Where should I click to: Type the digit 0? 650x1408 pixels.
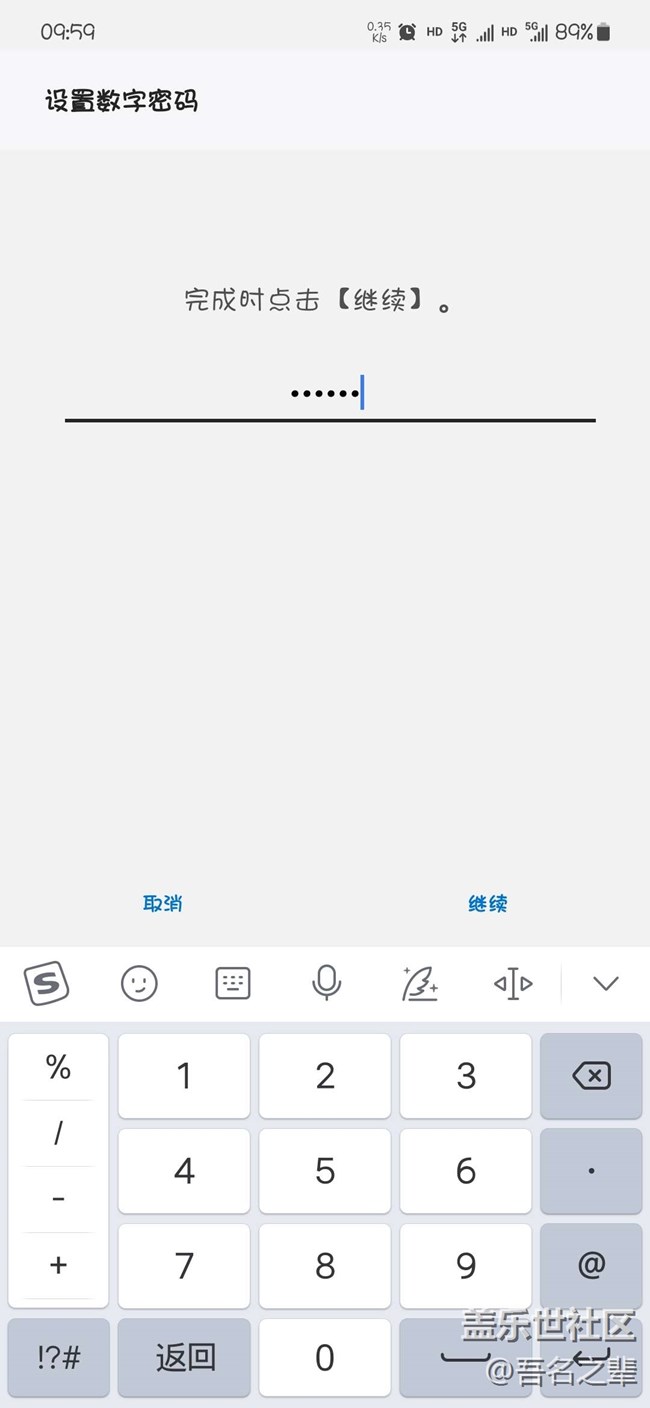pyautogui.click(x=325, y=1357)
